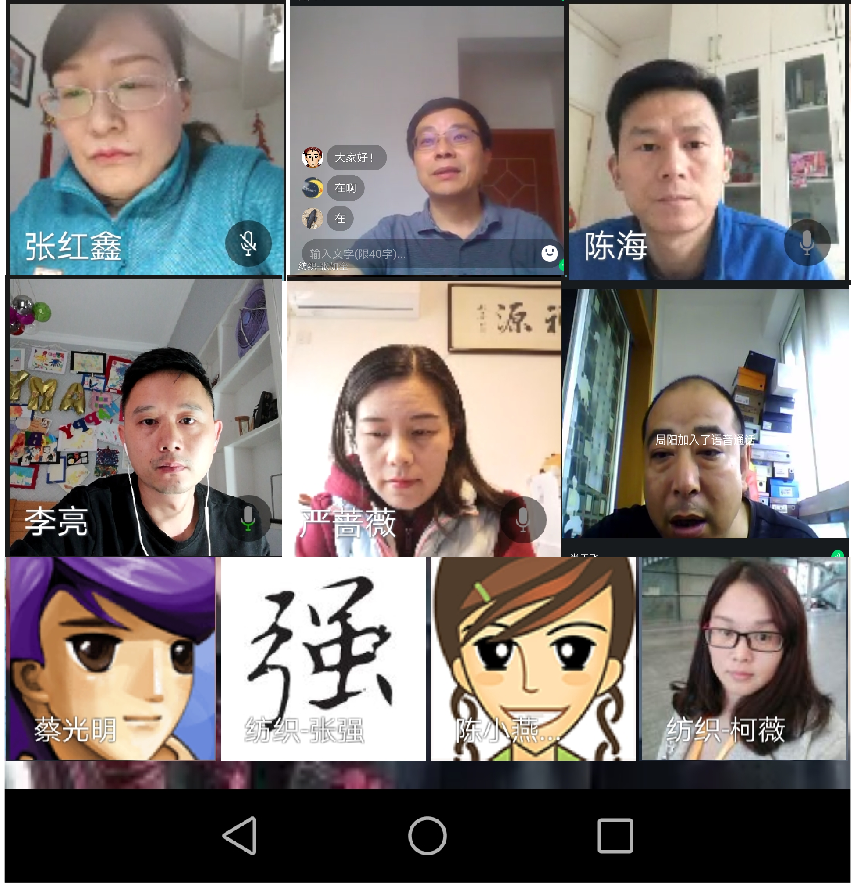Go back using the system back button
Screen dimensions: 859x886
click(240, 836)
